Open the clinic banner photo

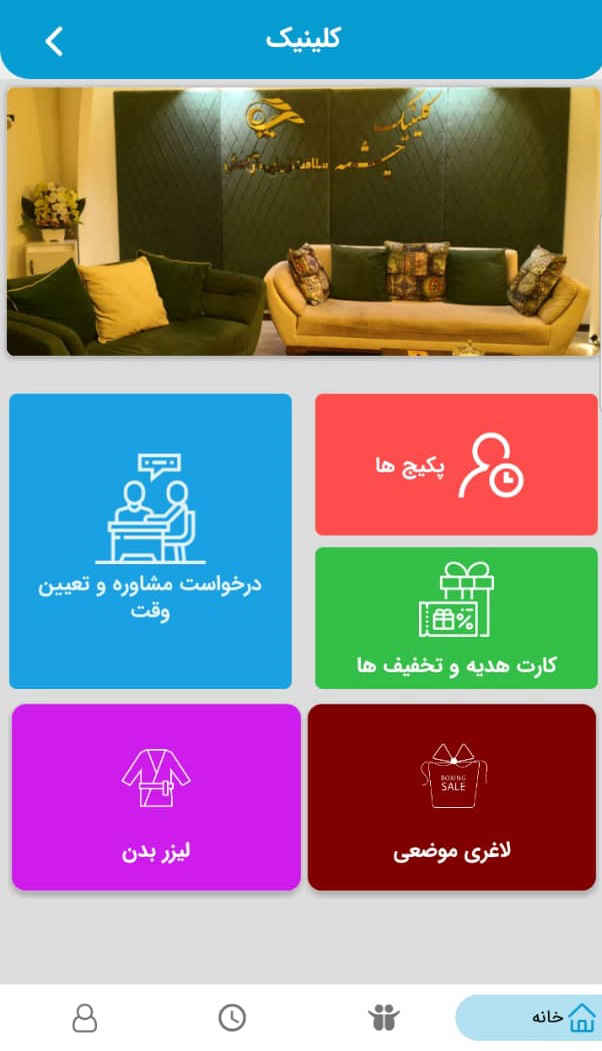pos(302,221)
